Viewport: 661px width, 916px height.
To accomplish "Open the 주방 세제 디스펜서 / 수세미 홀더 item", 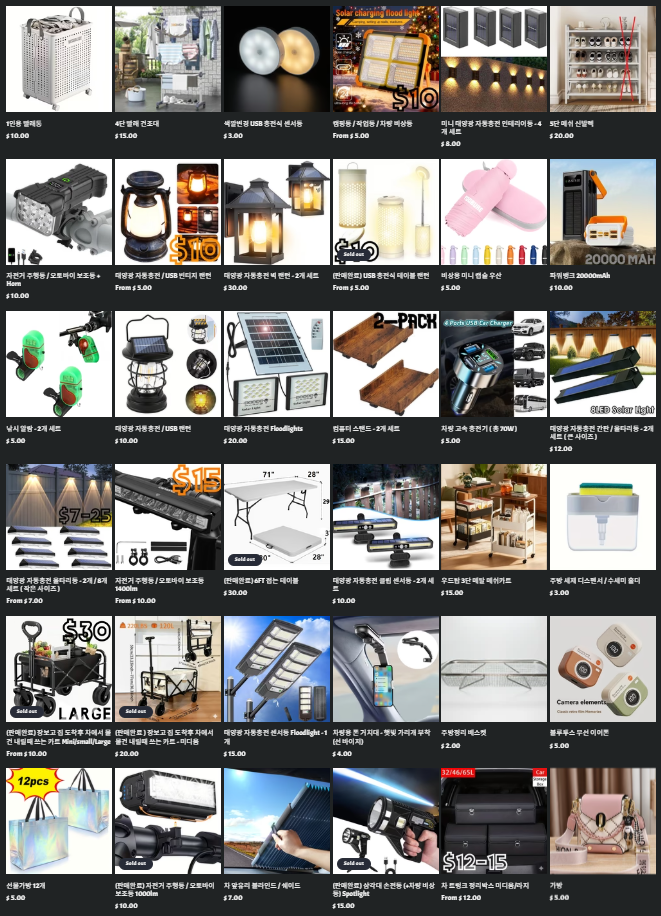I will pos(602,517).
